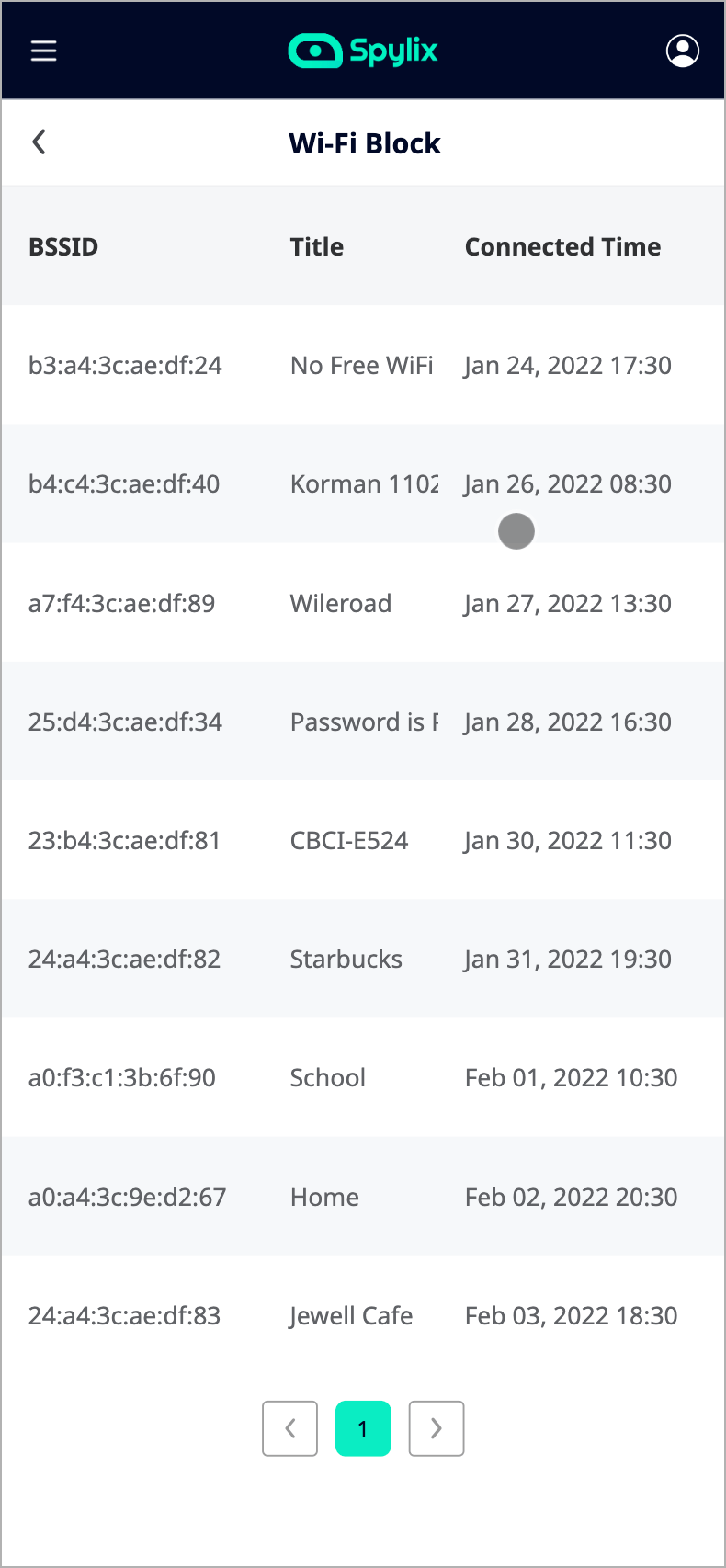The height and width of the screenshot is (1568, 726).
Task: Select the School network entry
Action: tap(327, 1077)
